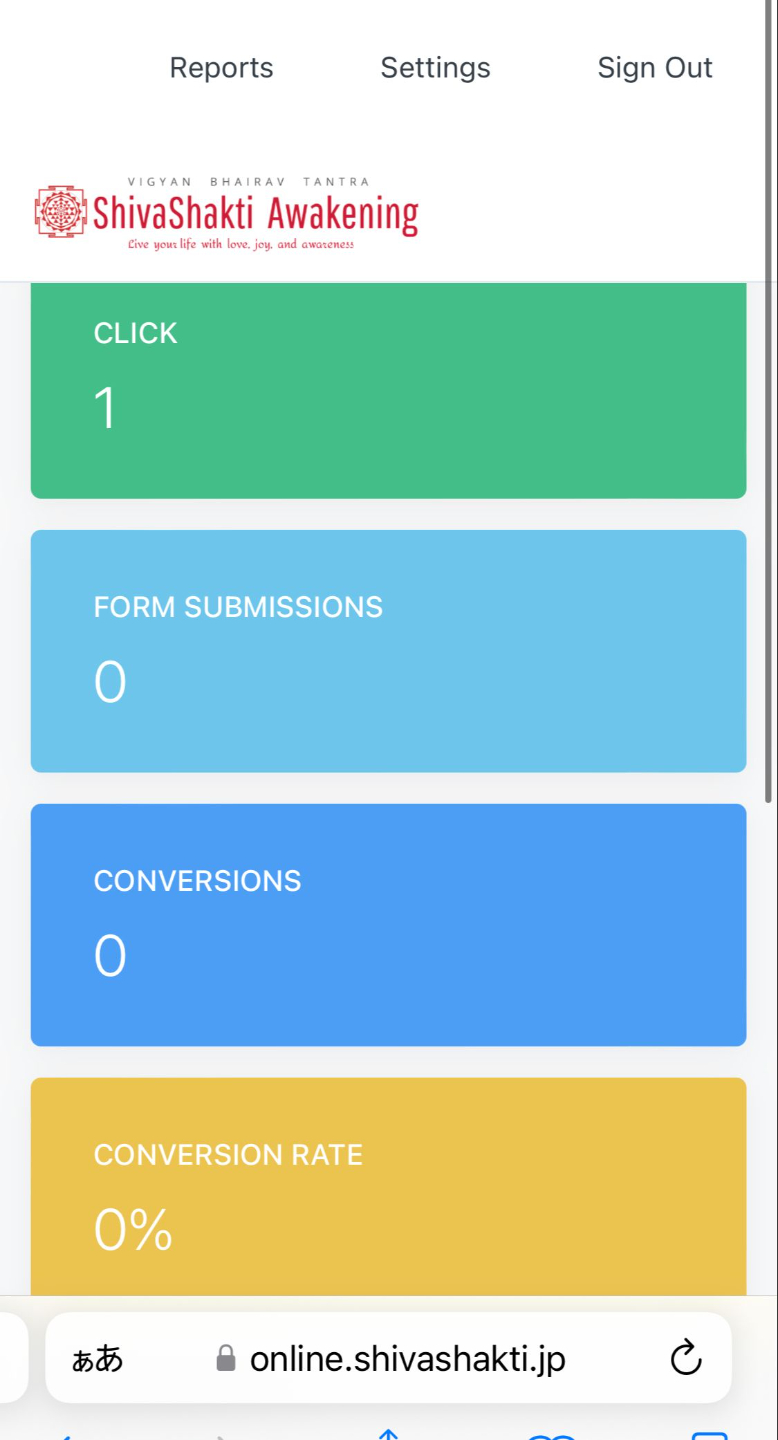This screenshot has height=1440, width=778.
Task: Reload the page in Safari
Action: point(686,1358)
